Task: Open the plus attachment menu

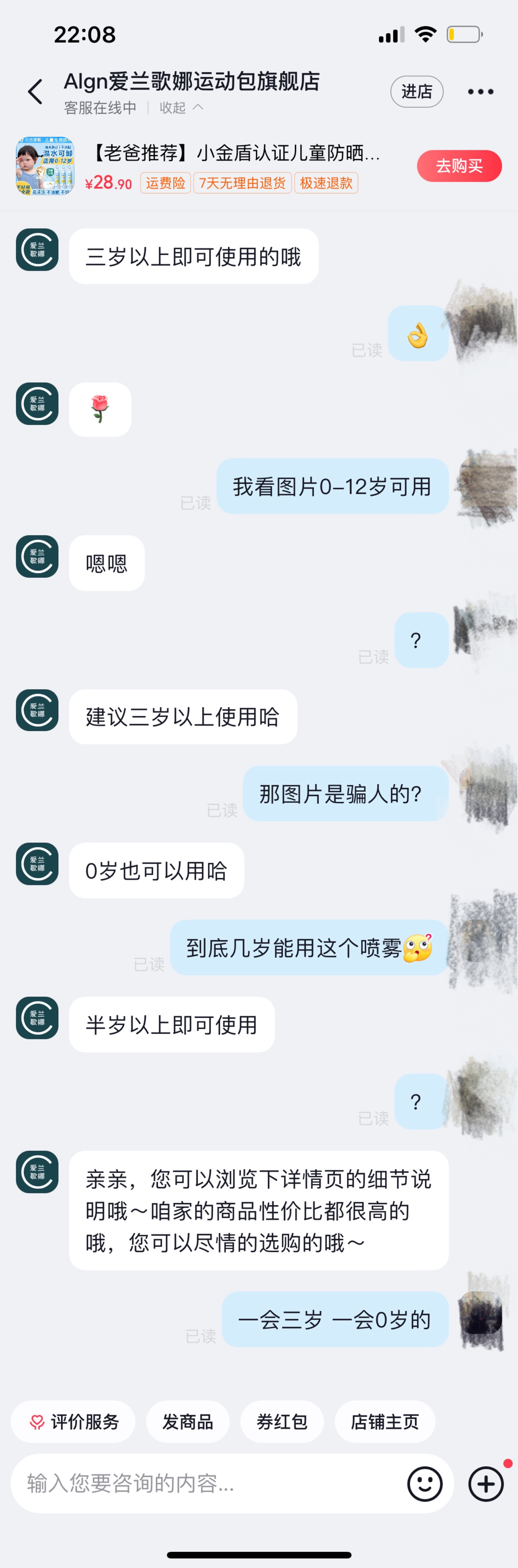Action: tap(486, 1483)
